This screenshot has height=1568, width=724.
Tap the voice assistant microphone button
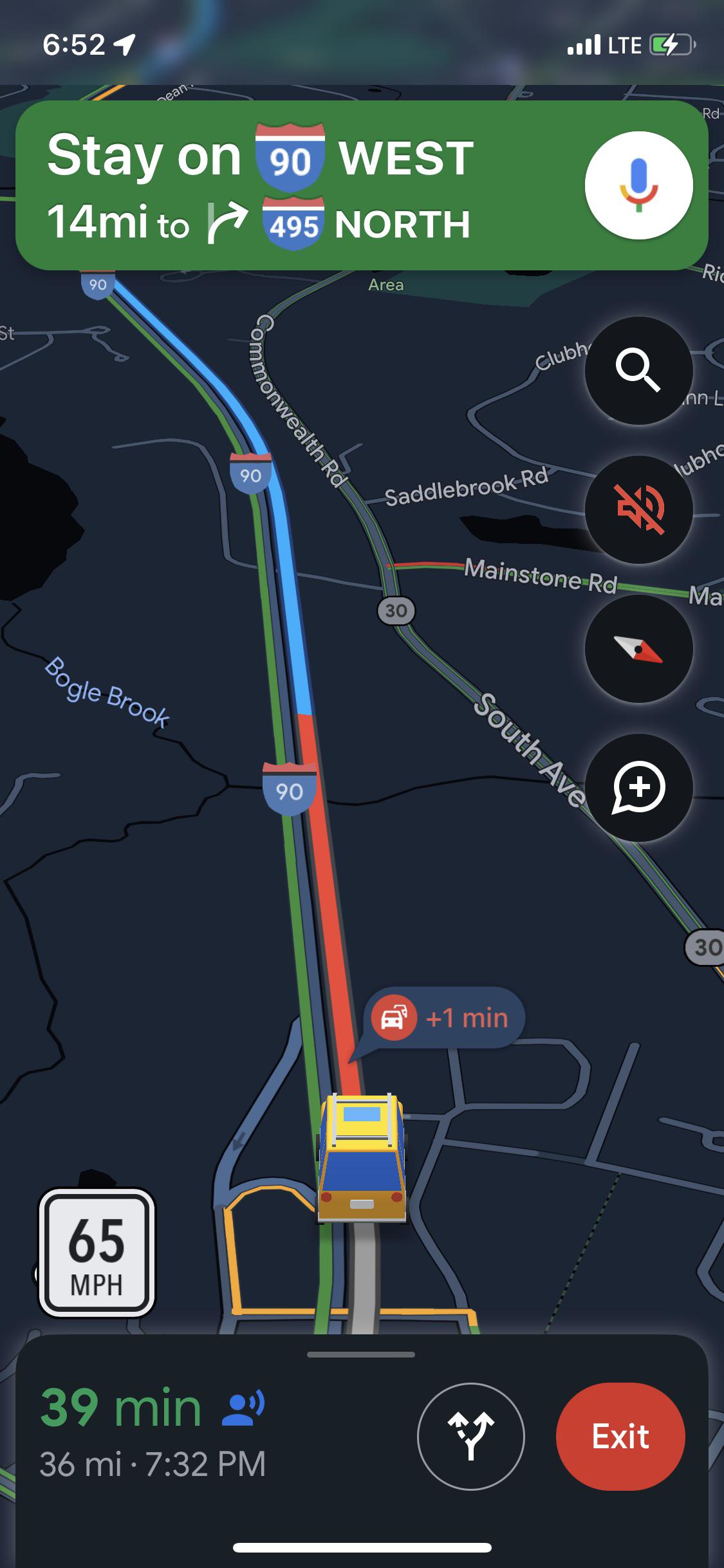coord(638,185)
